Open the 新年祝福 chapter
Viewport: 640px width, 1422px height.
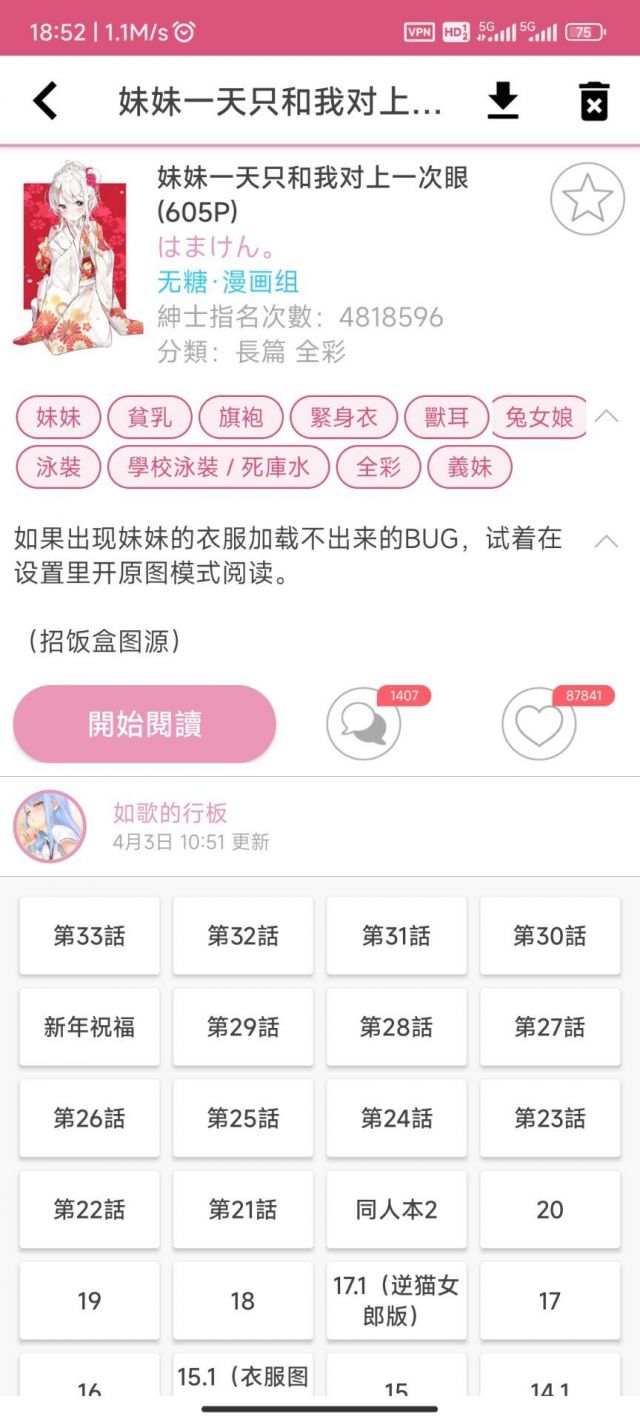coord(89,1027)
